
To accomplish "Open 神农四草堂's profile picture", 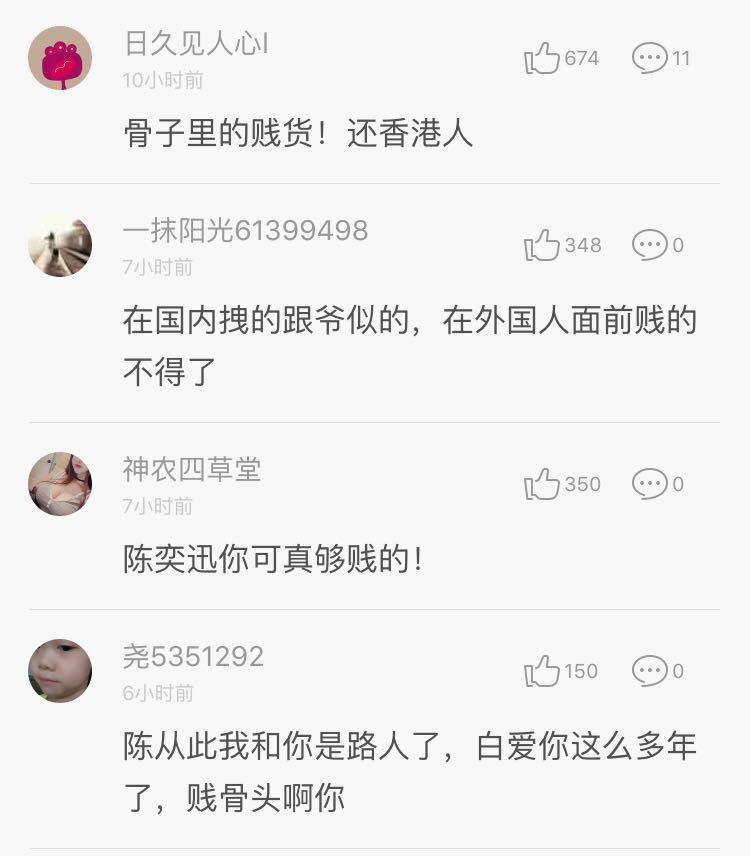I will 60,484.
